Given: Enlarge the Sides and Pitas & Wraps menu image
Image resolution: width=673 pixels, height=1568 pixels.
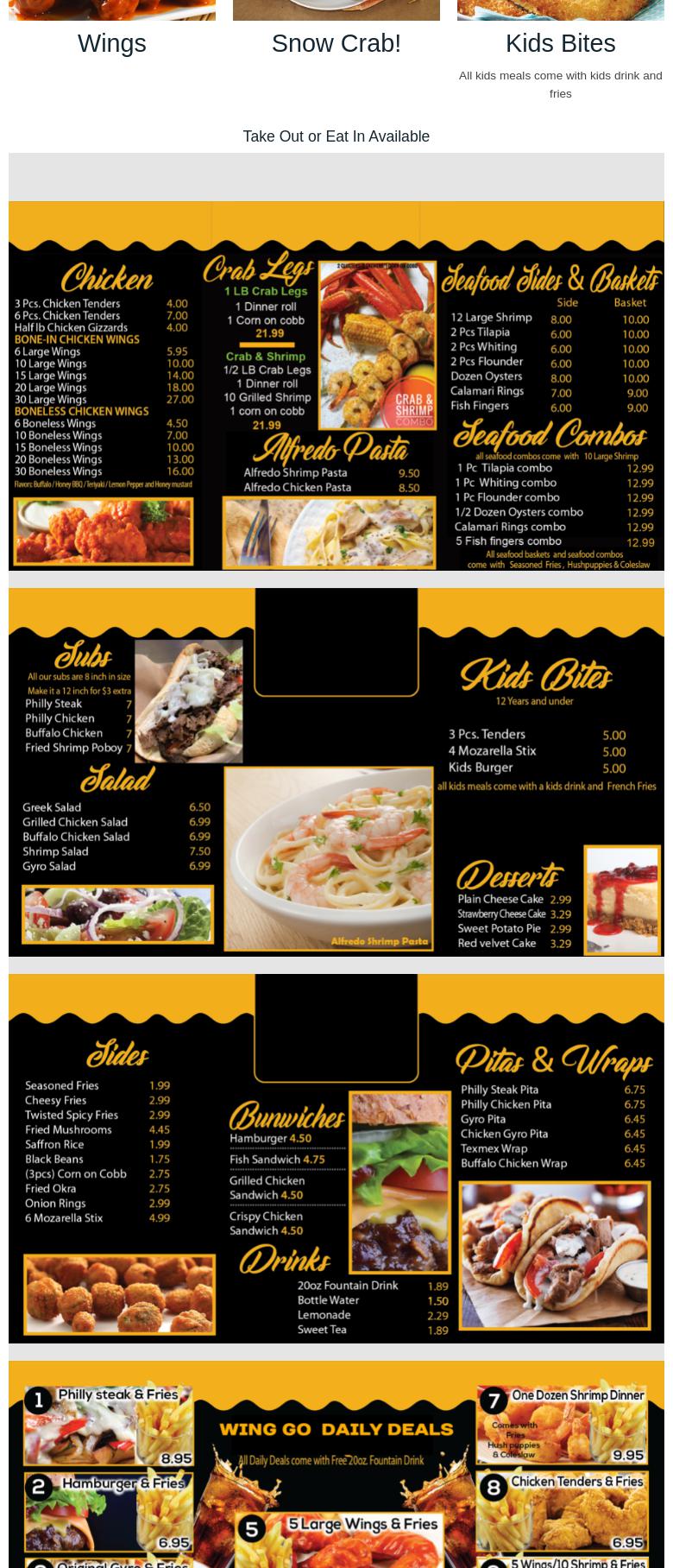Looking at the screenshot, I should coord(336,1158).
